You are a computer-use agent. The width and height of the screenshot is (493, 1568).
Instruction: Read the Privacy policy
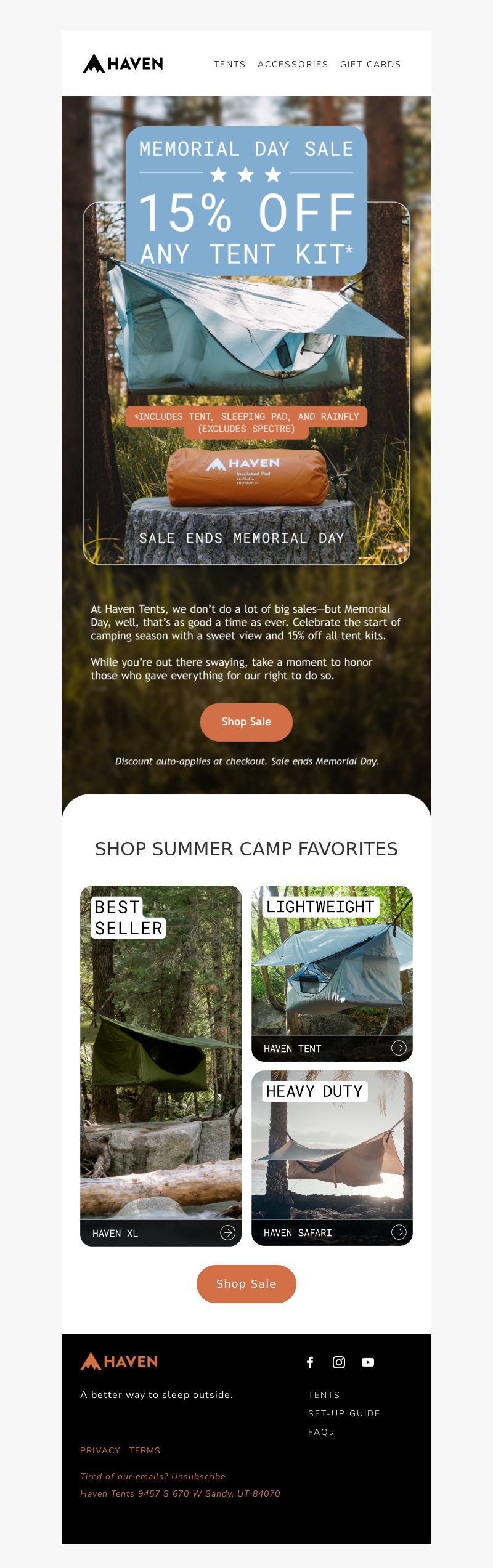pyautogui.click(x=100, y=1450)
